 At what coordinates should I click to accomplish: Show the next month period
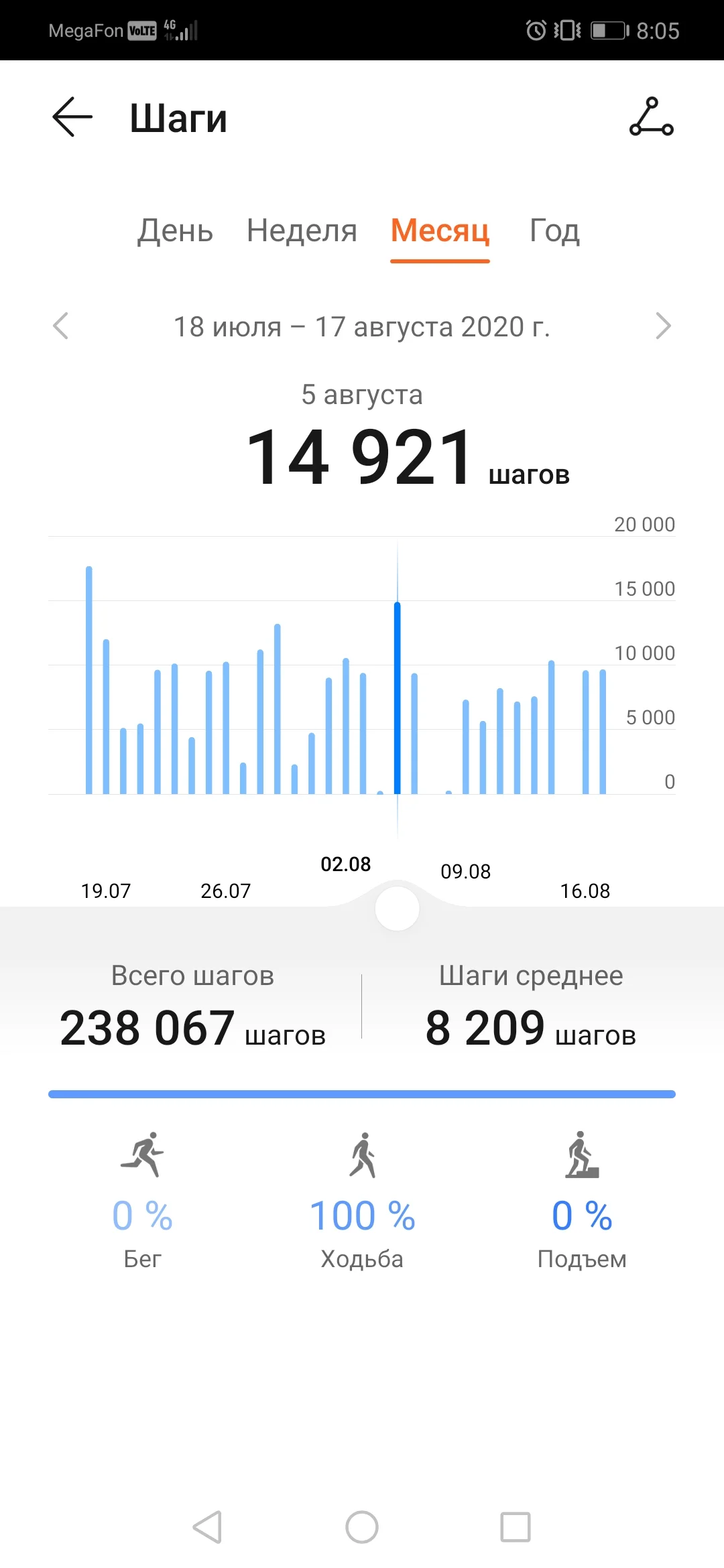coord(662,326)
